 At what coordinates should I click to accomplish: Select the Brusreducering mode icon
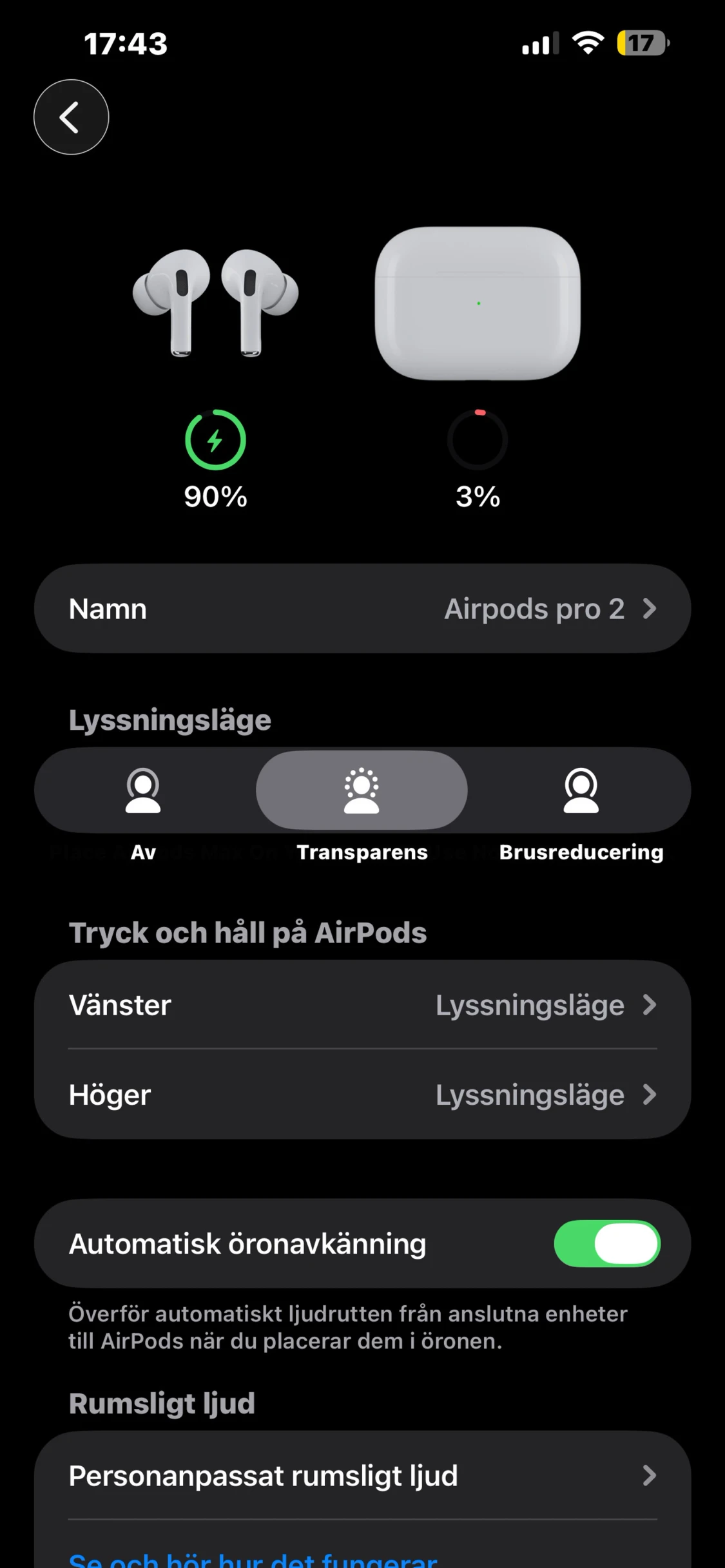tap(581, 789)
